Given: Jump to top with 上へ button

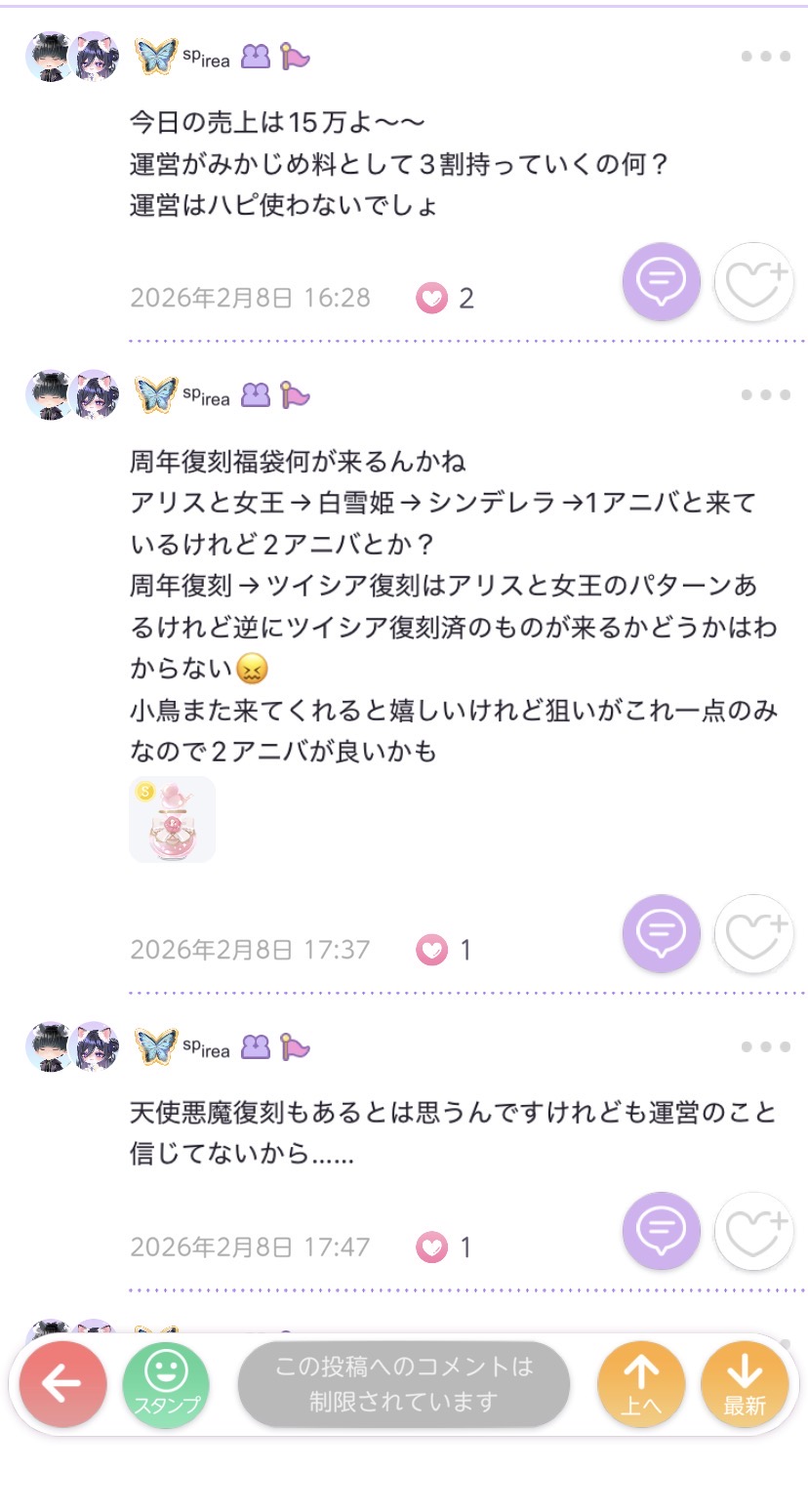Looking at the screenshot, I should [640, 1384].
